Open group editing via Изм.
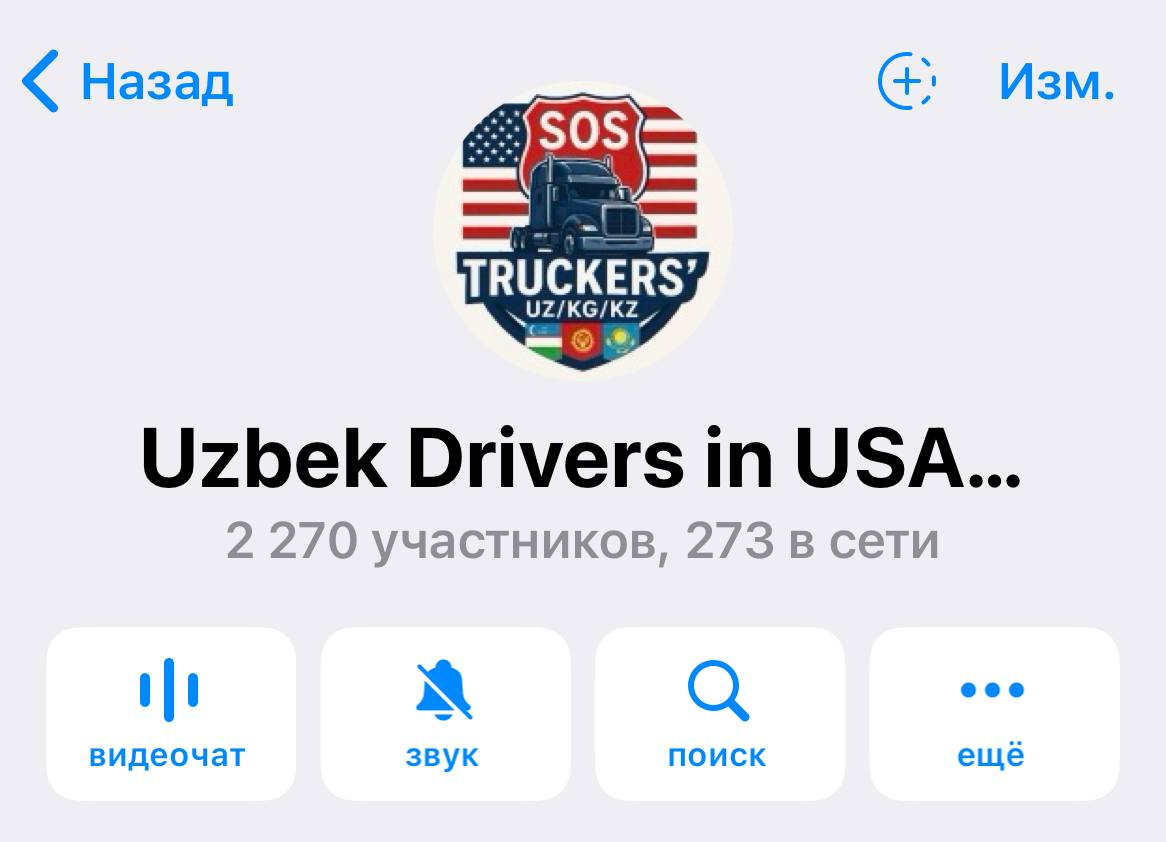 [1056, 82]
